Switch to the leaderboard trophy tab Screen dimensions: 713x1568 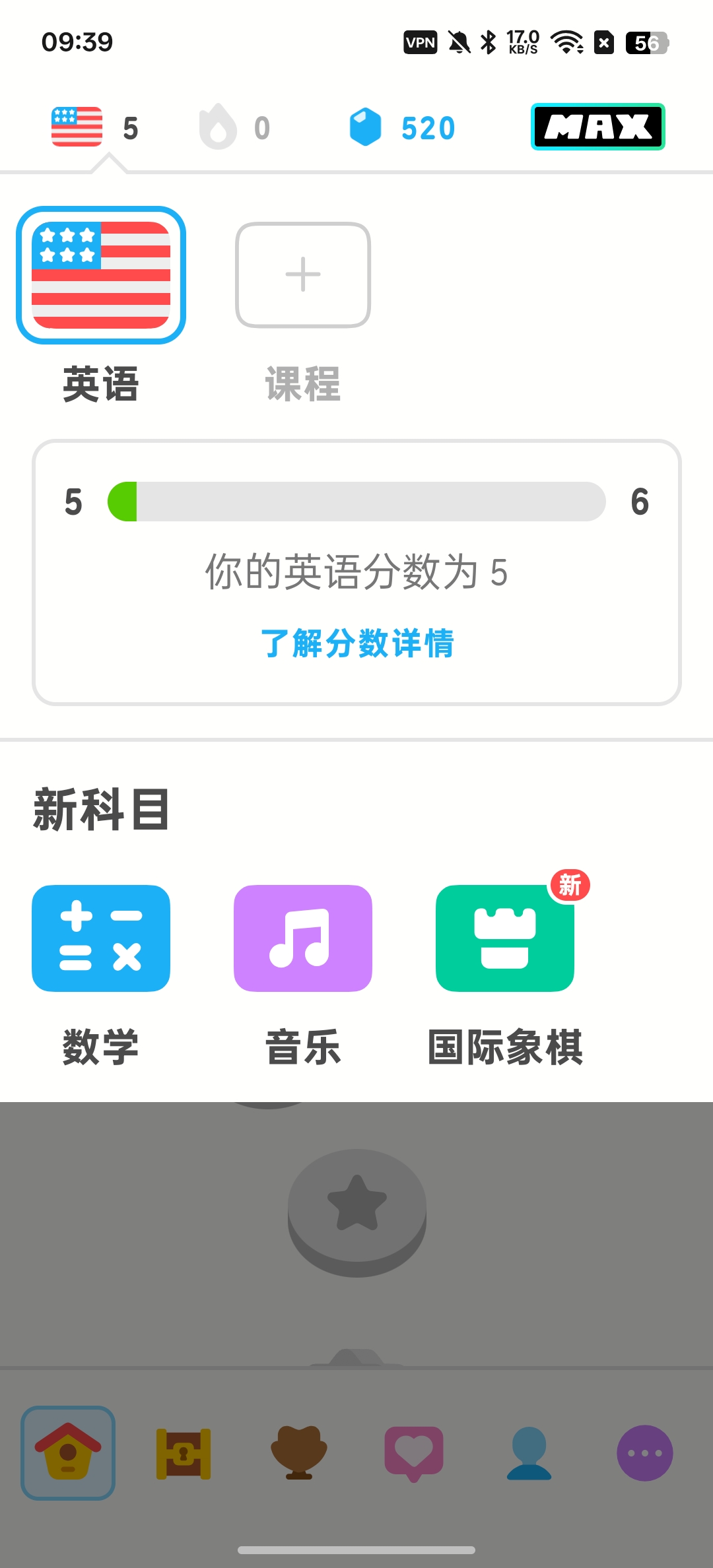pos(299,1453)
